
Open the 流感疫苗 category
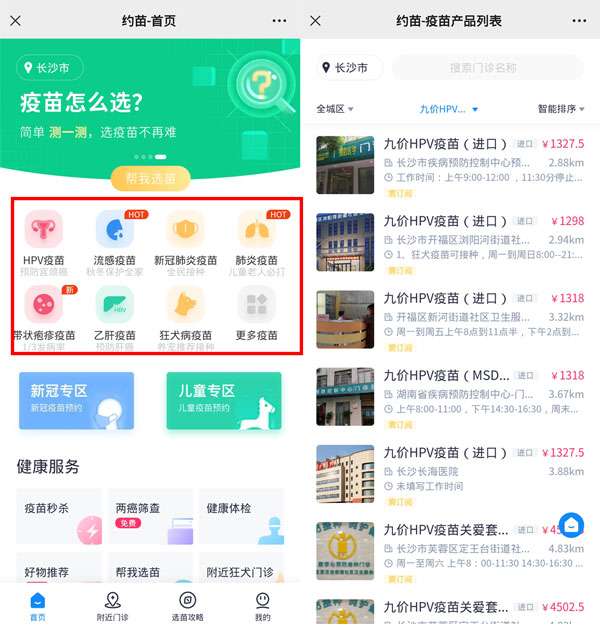tap(115, 241)
